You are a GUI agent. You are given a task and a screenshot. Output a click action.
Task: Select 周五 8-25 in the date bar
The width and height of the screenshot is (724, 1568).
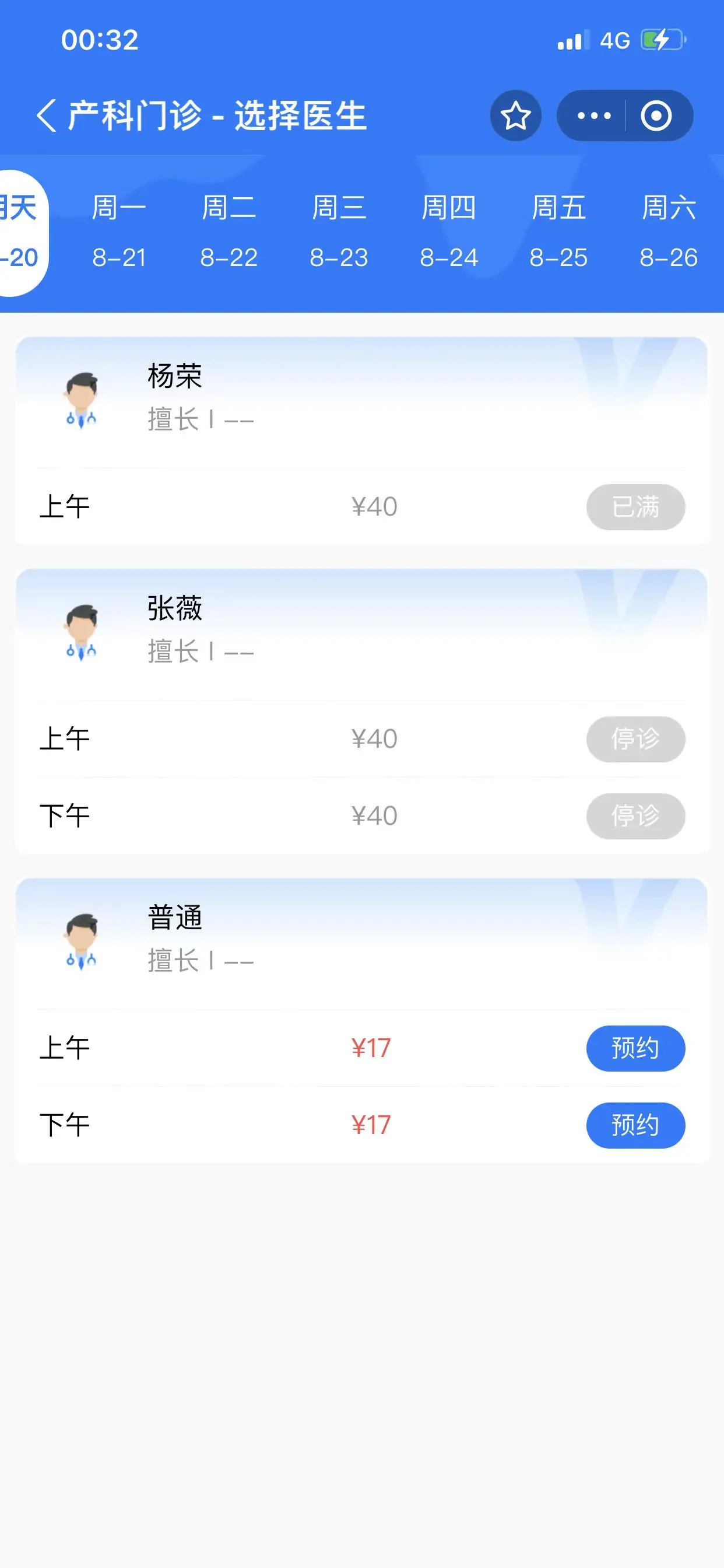tap(558, 233)
